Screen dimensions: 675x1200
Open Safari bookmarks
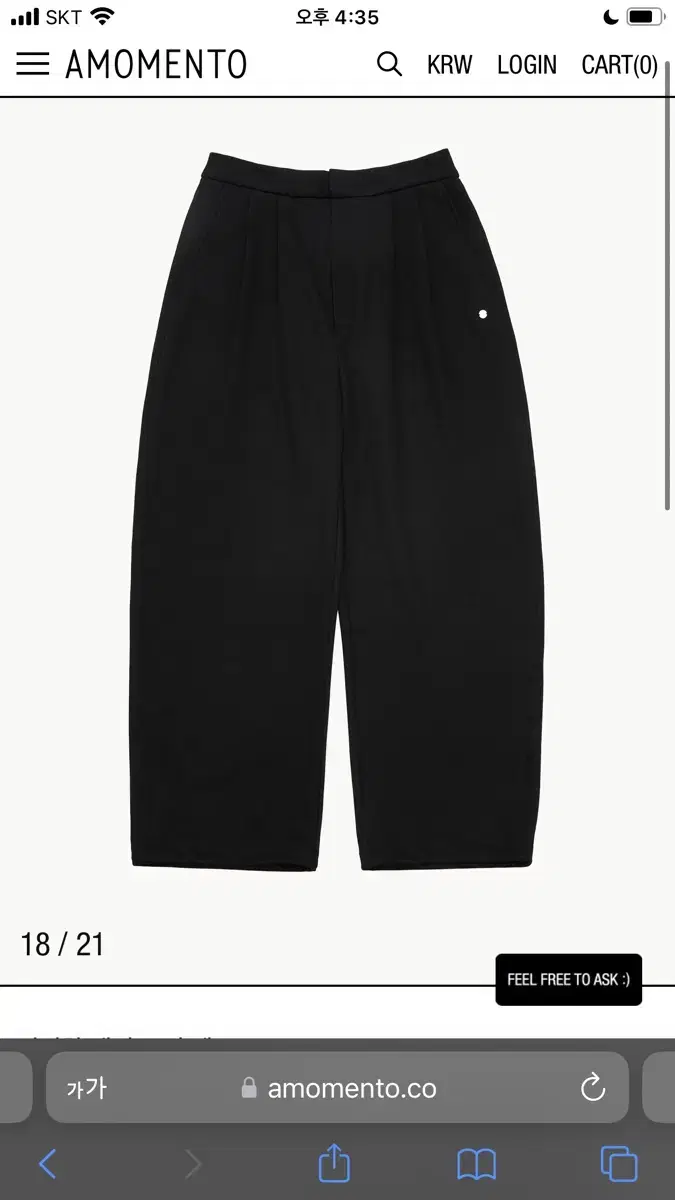pyautogui.click(x=477, y=1164)
